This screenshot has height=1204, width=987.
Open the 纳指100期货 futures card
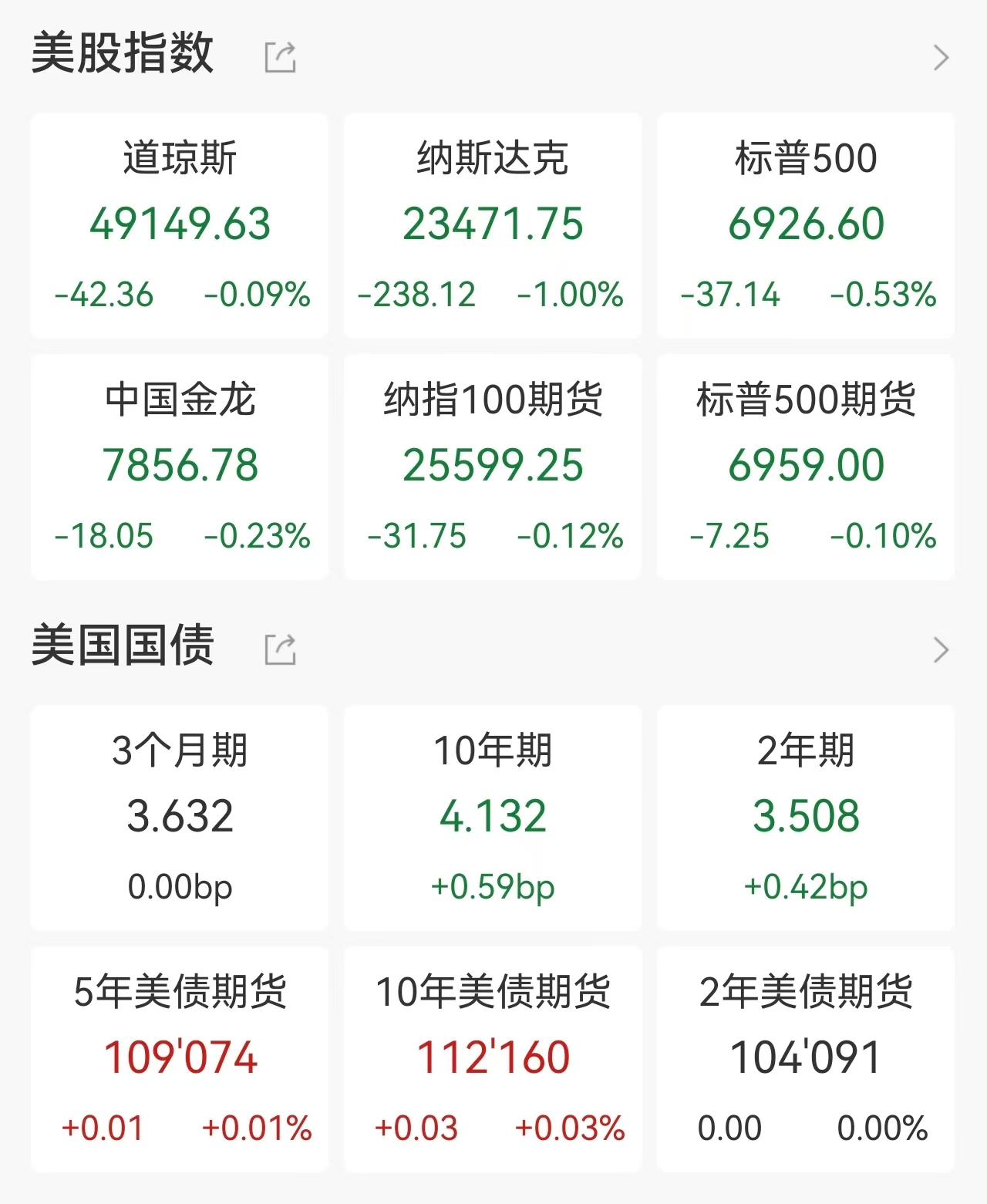492,465
